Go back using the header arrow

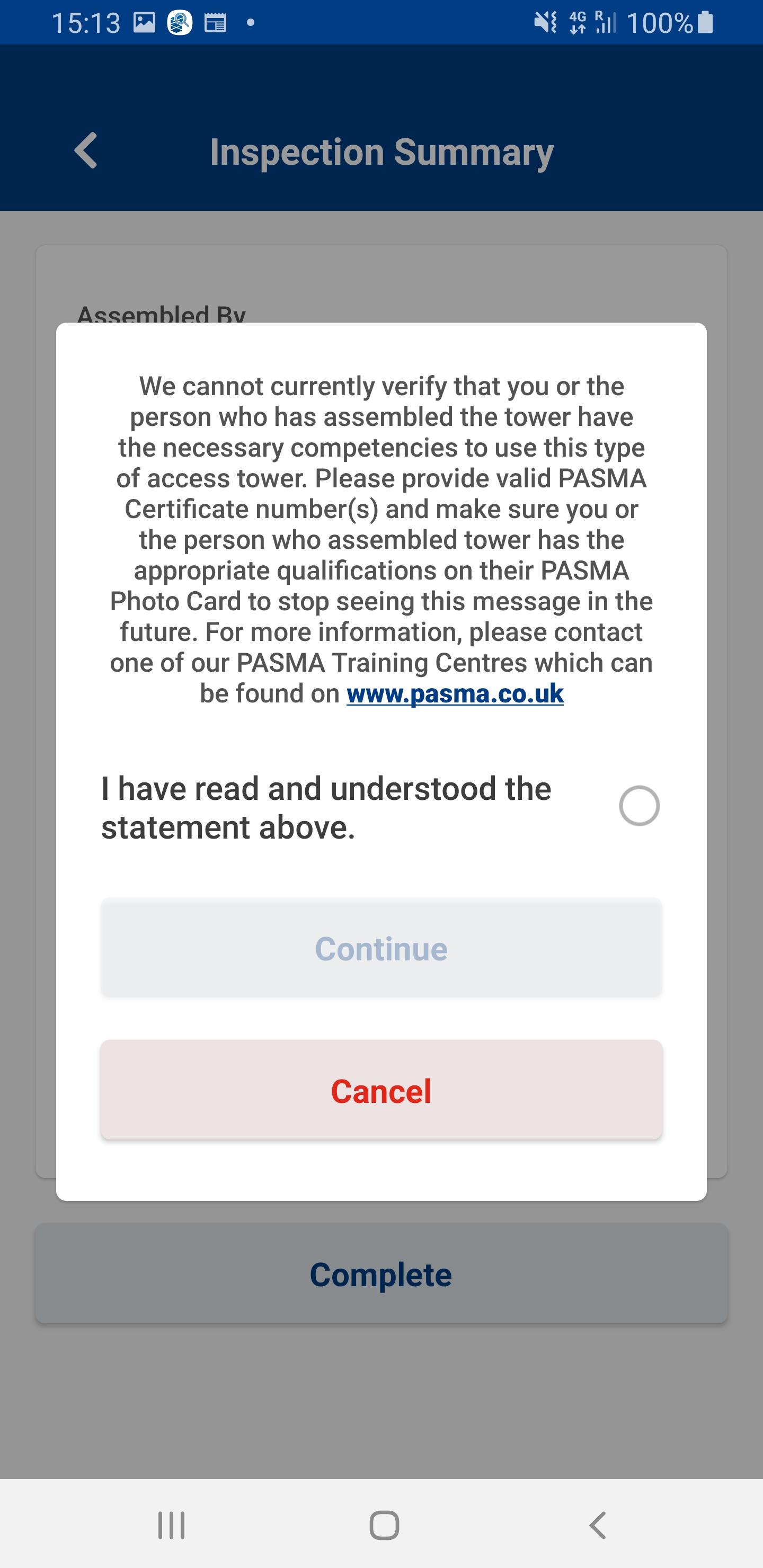[86, 150]
